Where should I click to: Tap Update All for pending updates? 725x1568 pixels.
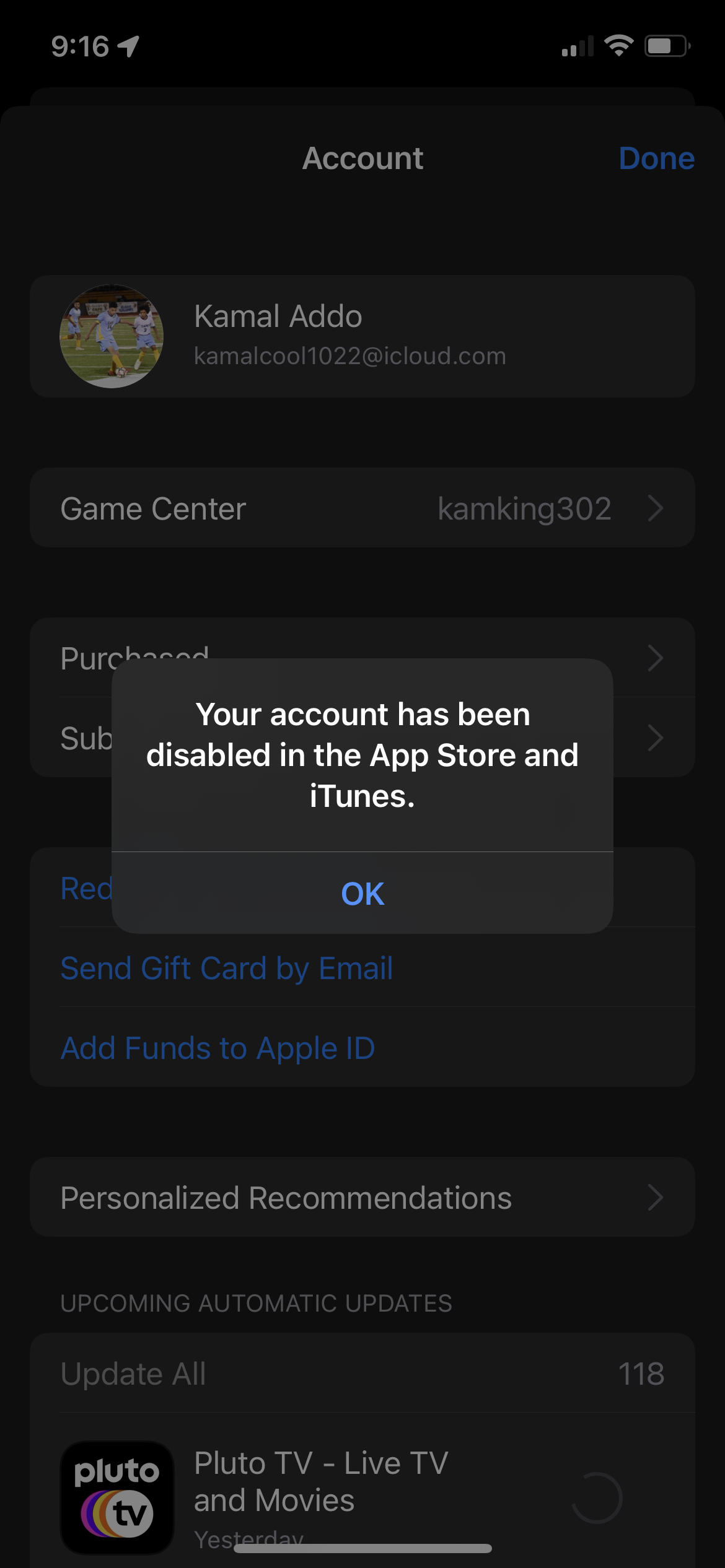pyautogui.click(x=133, y=1374)
